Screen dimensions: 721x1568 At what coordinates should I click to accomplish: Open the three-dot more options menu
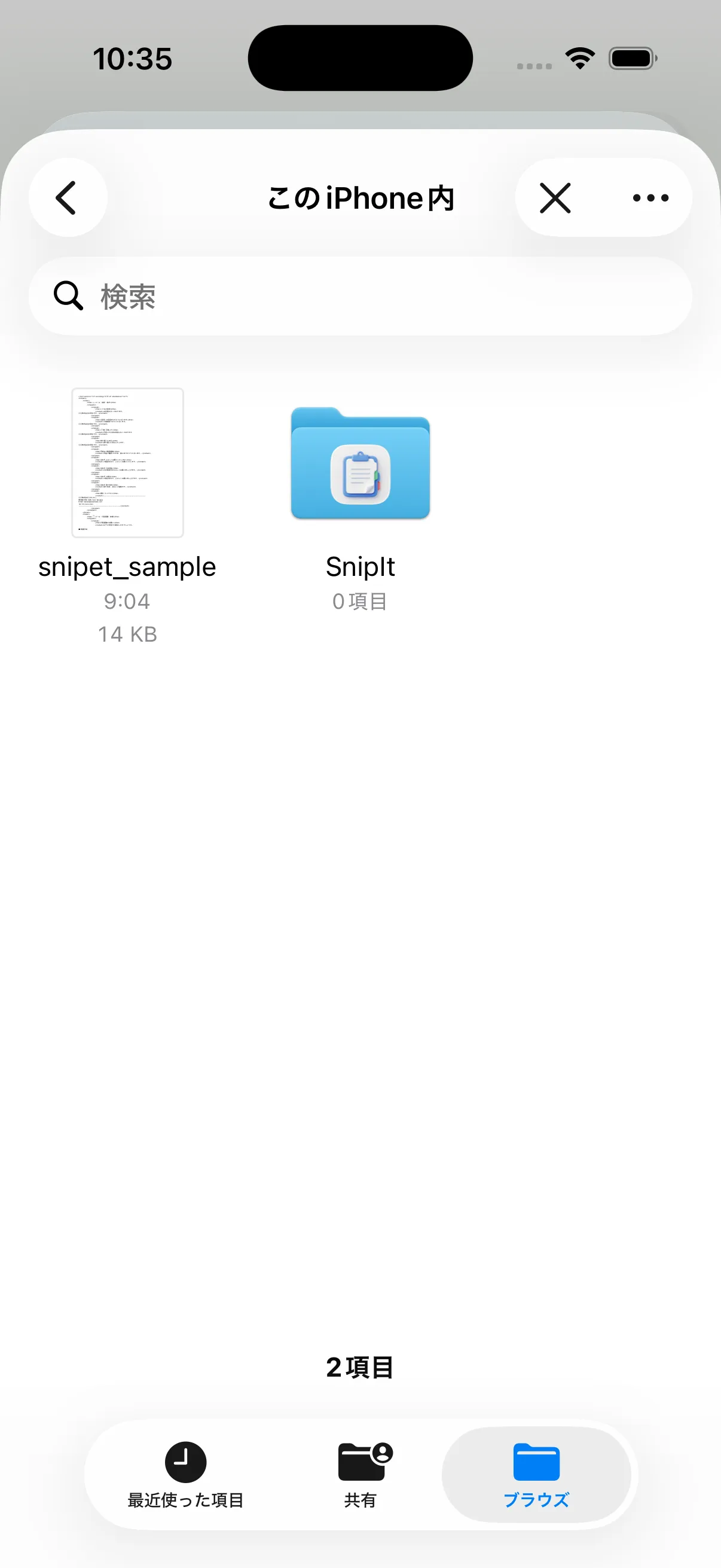click(x=650, y=198)
